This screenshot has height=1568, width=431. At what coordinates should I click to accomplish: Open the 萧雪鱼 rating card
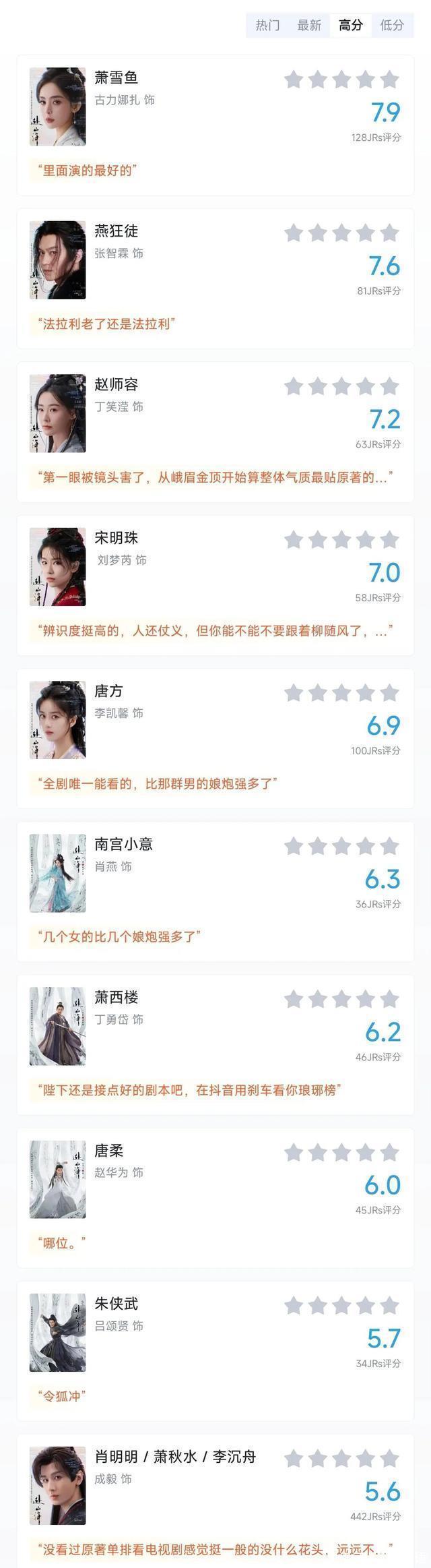coord(215,125)
